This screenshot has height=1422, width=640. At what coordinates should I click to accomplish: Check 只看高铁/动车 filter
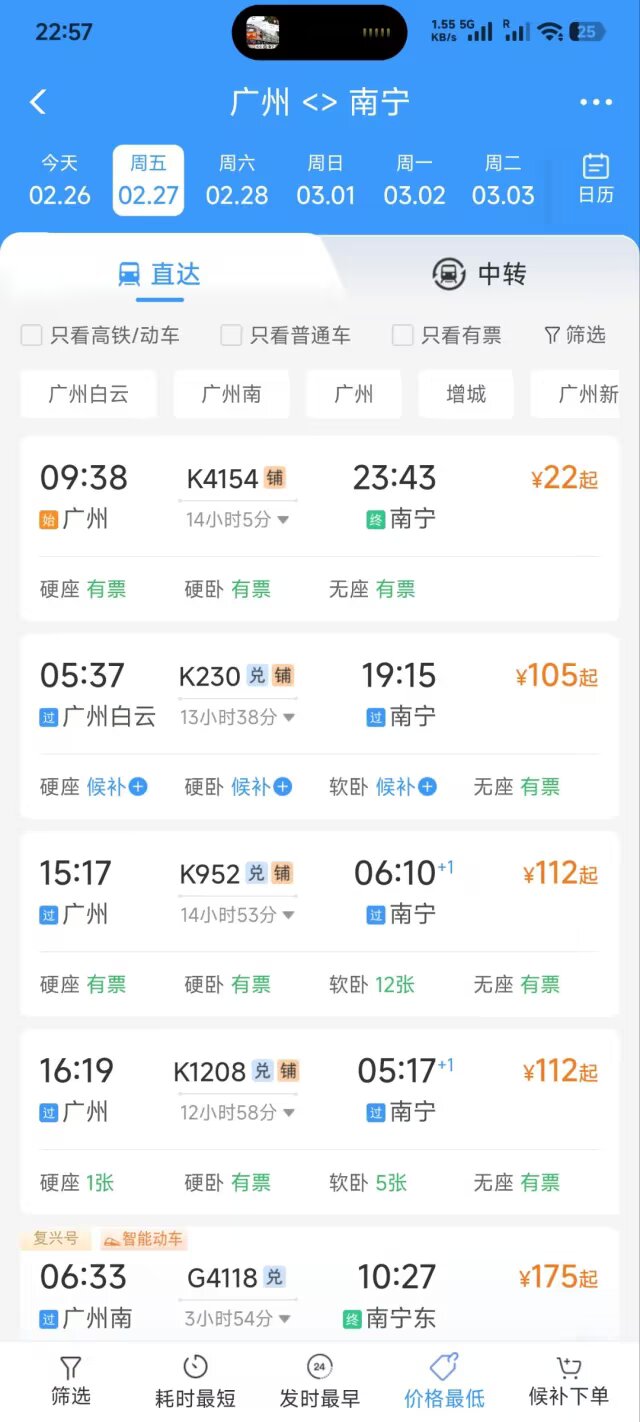click(32, 336)
